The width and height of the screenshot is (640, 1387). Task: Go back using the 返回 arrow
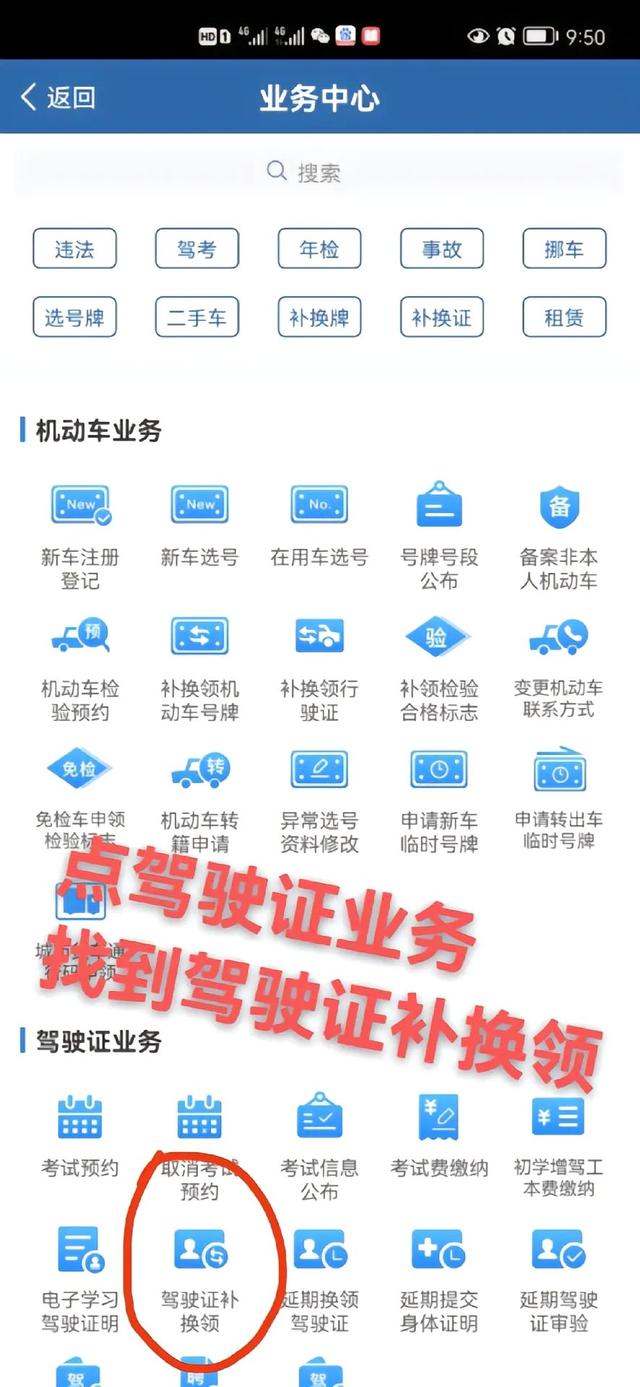coord(57,97)
